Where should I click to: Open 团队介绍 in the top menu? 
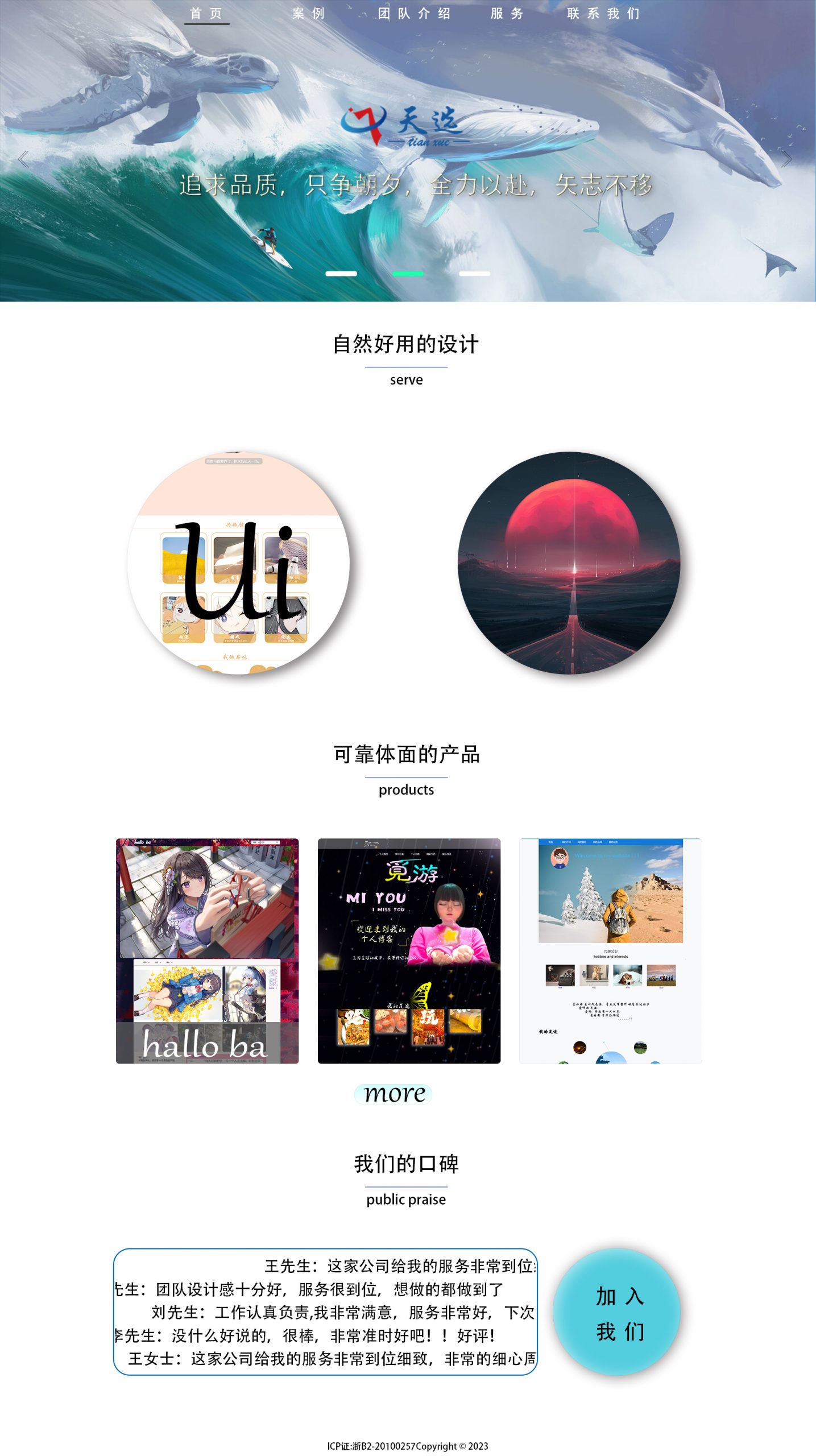pyautogui.click(x=415, y=14)
